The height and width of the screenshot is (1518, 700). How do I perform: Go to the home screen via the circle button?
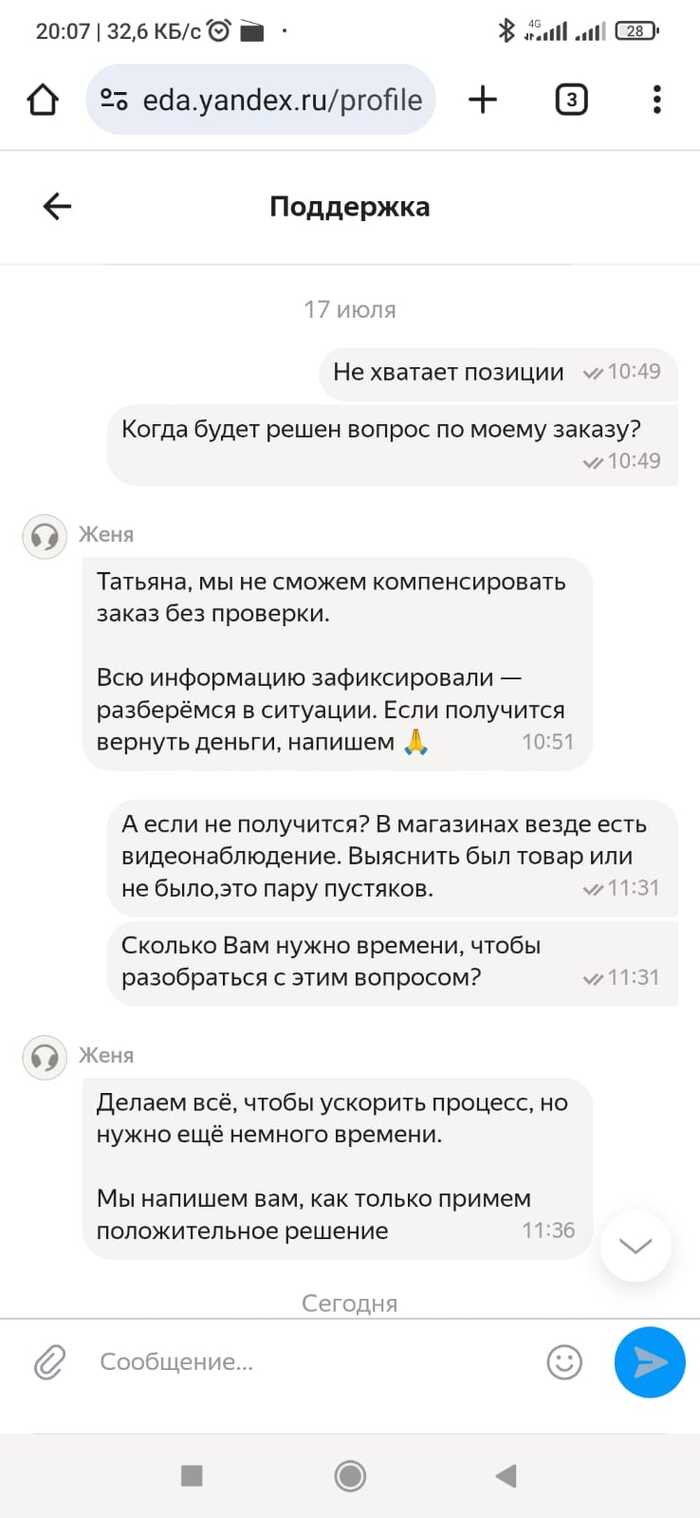point(350,1475)
